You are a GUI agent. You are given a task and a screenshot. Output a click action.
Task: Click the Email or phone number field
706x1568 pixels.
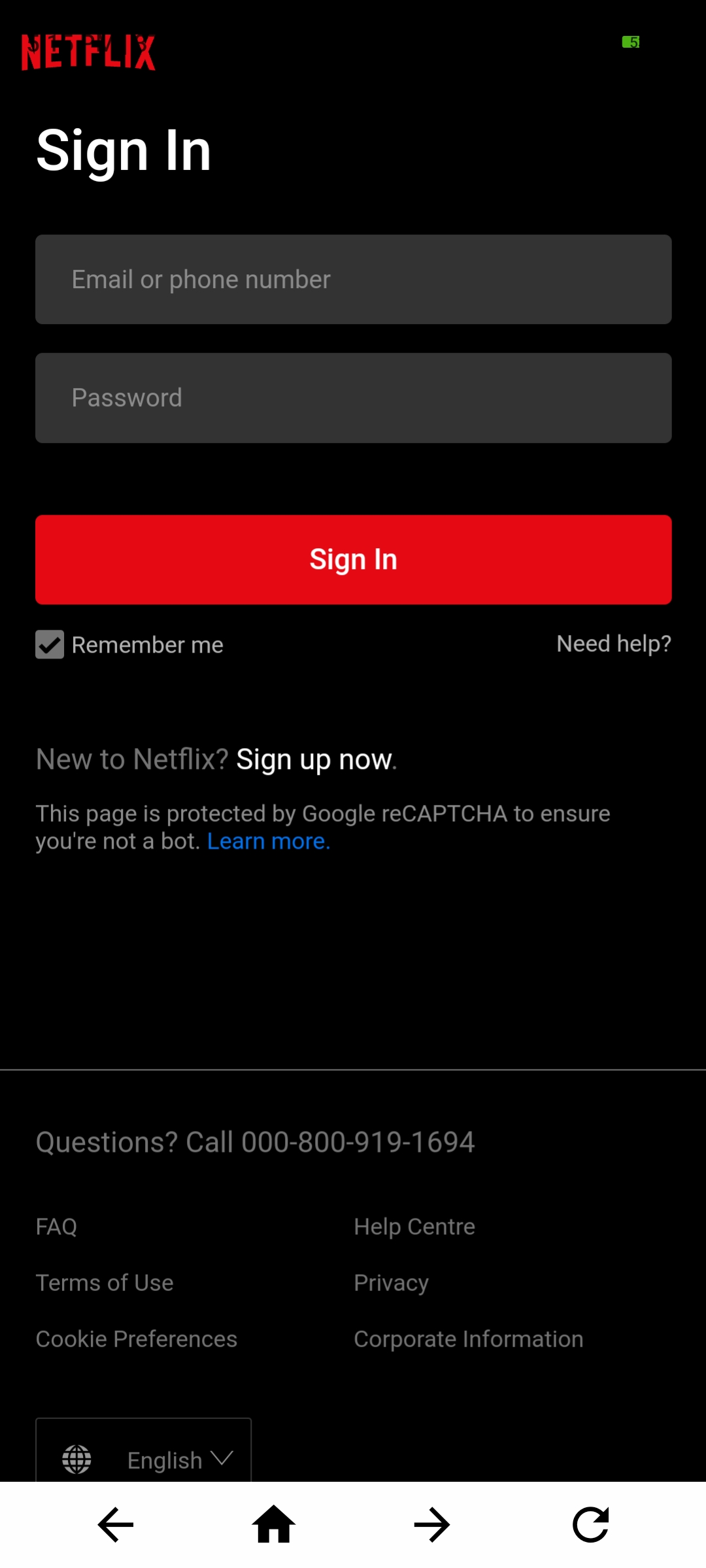353,279
